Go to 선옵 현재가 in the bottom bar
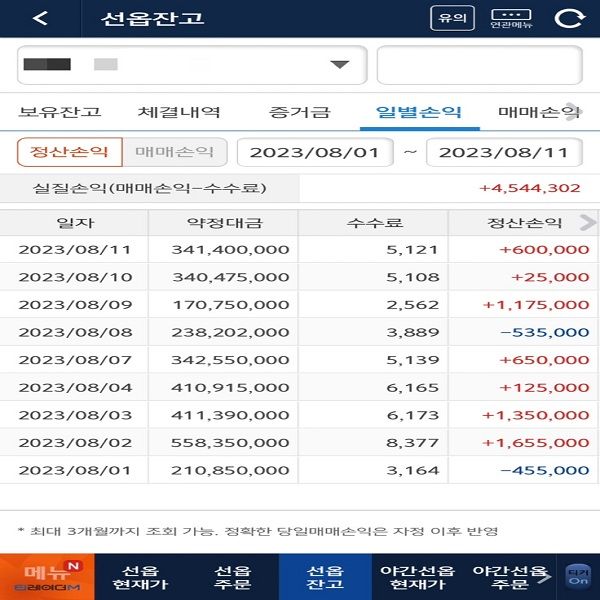This screenshot has width=600, height=600. pos(140,576)
